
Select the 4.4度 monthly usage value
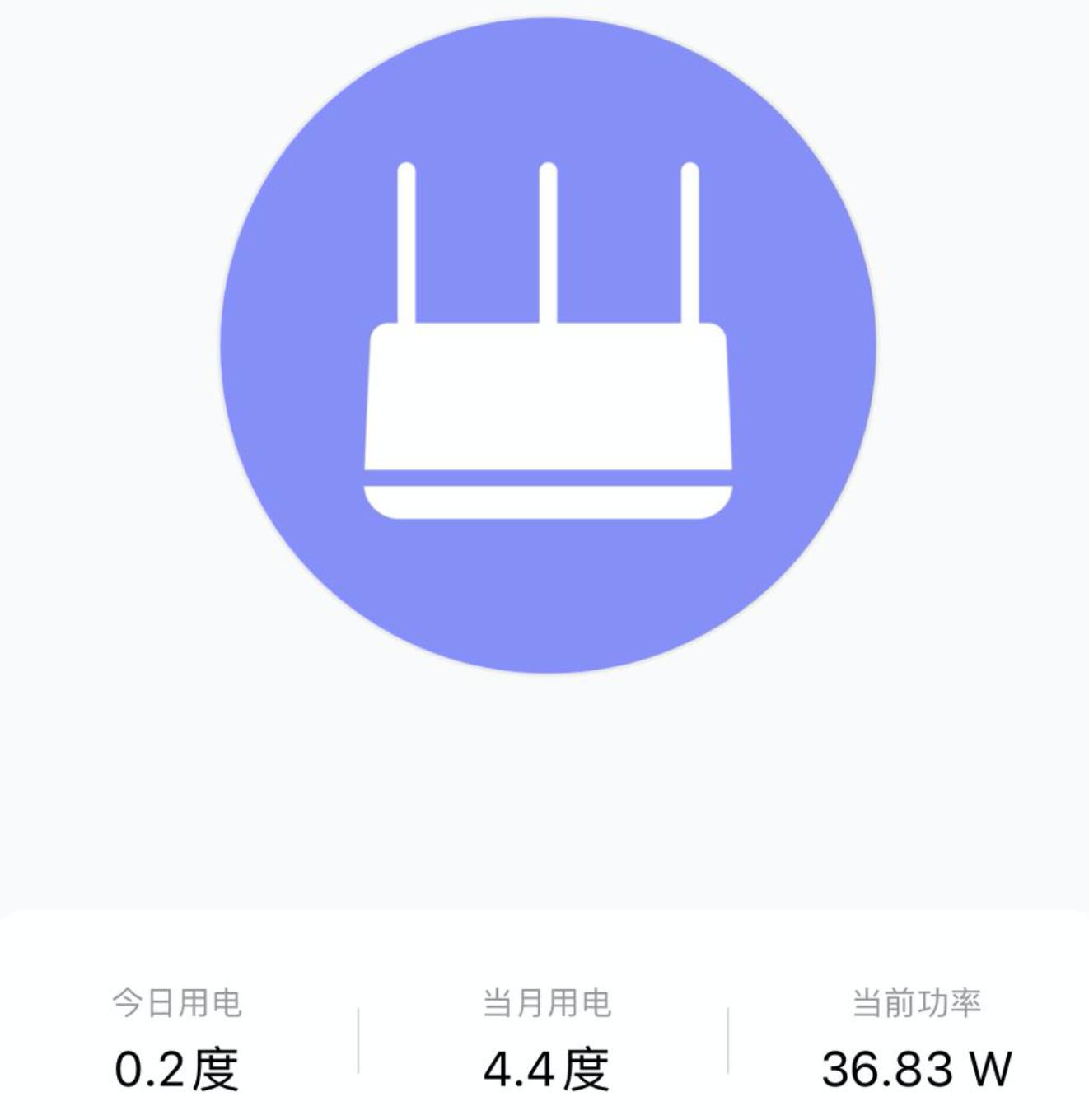546,1066
